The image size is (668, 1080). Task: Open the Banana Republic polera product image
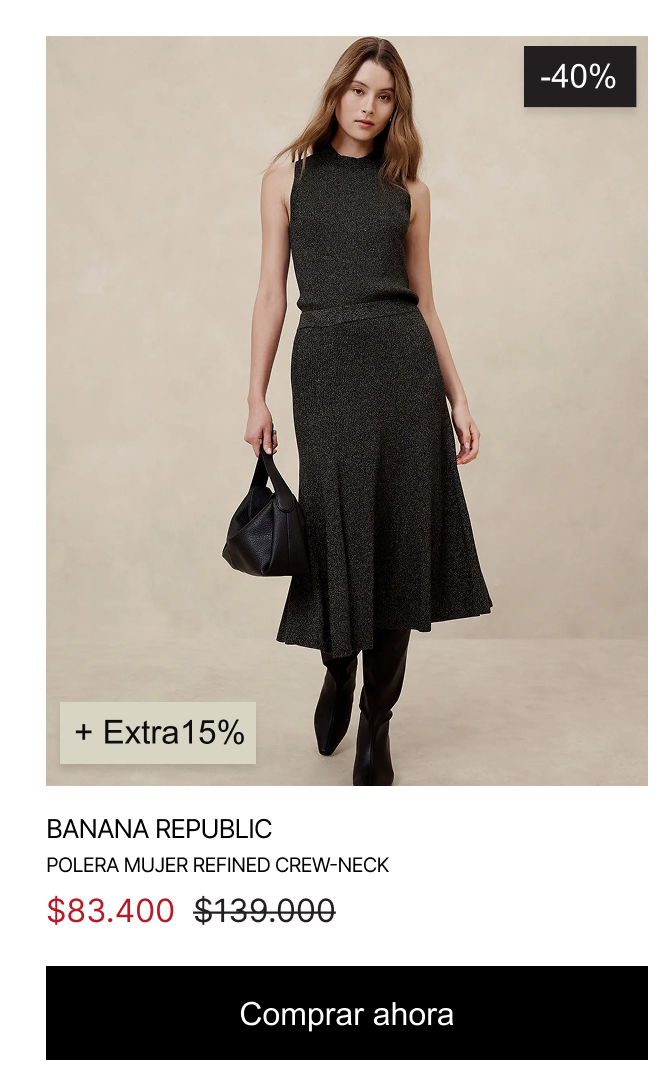[x=346, y=410]
